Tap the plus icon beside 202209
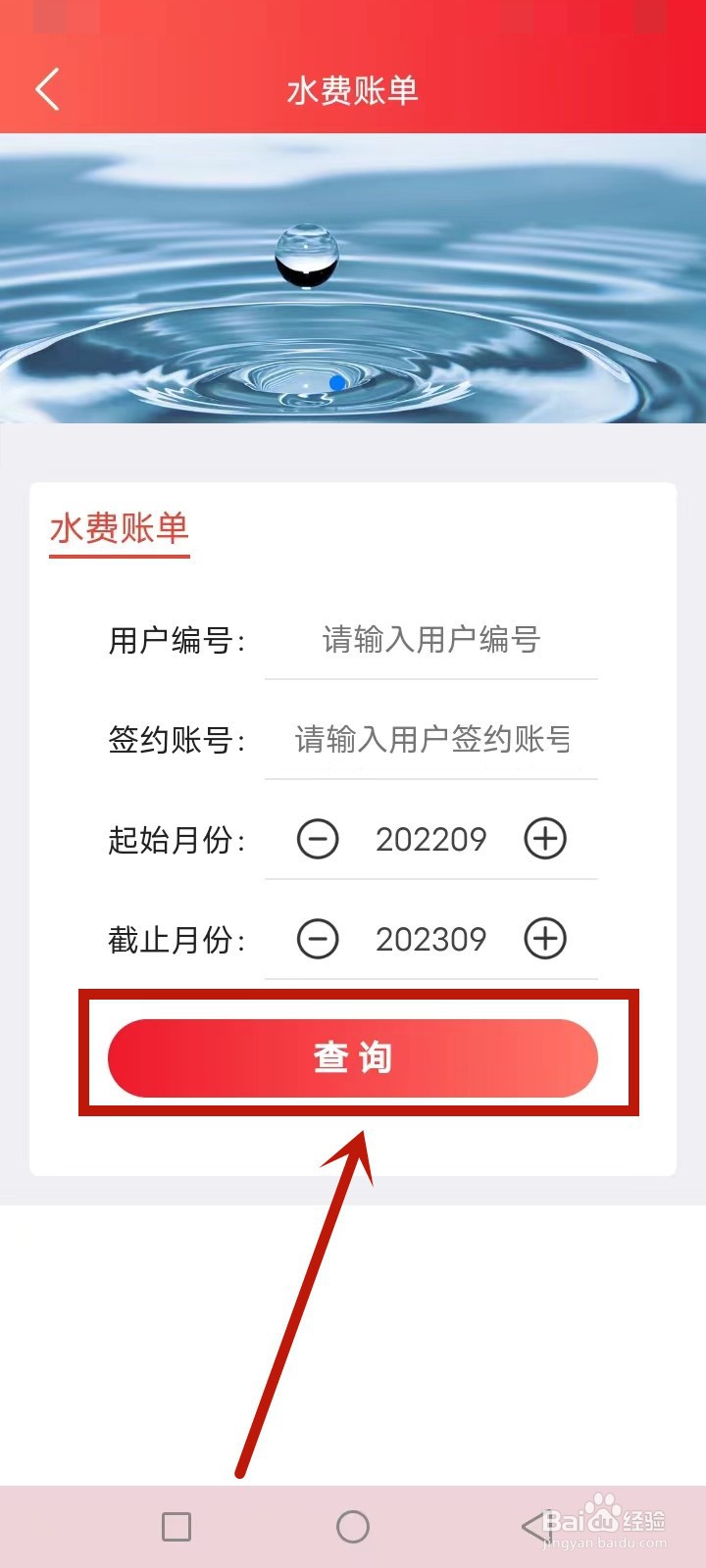Screen dimensions: 706x1568 point(546,839)
